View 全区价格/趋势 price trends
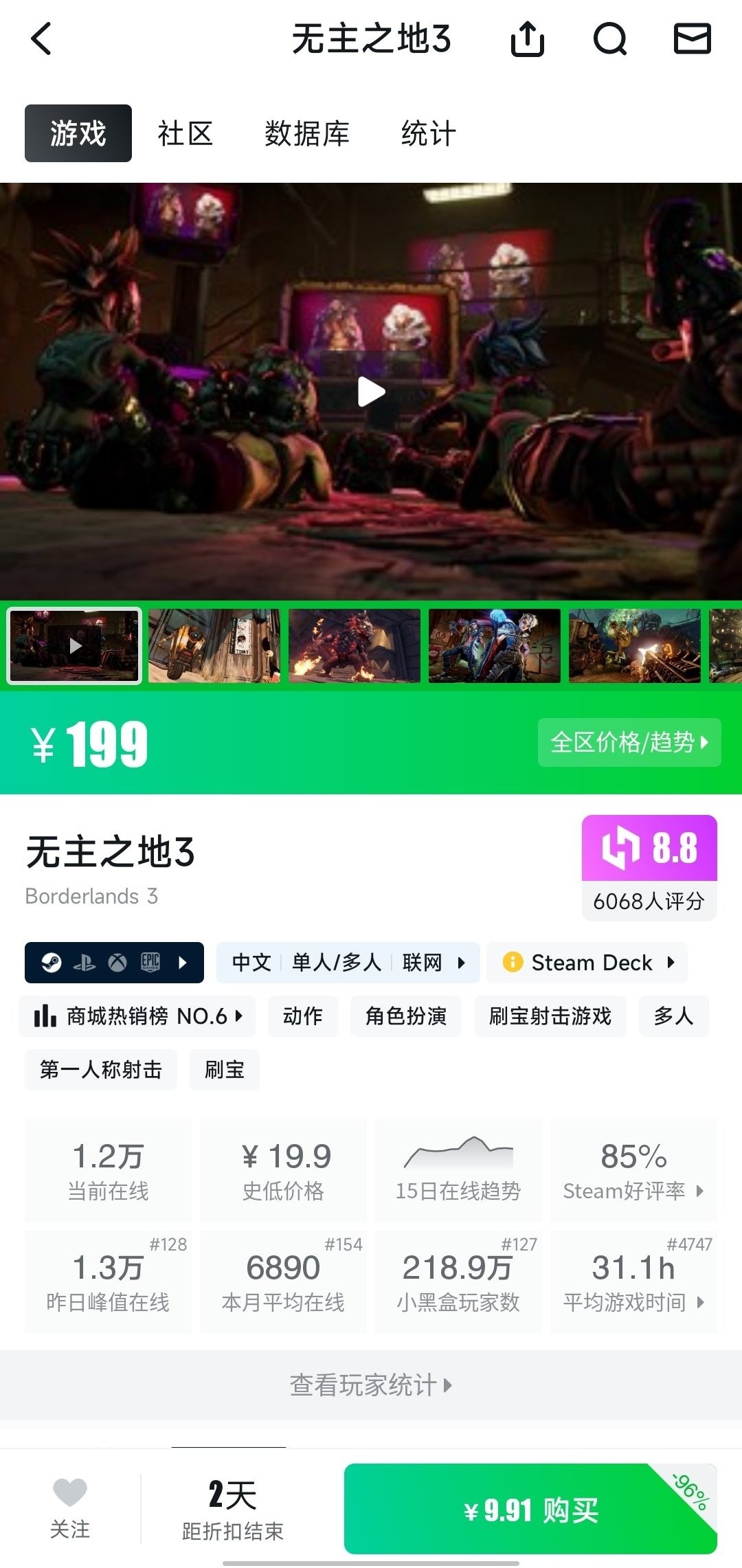Screen dimensions: 742x1568 (629, 742)
